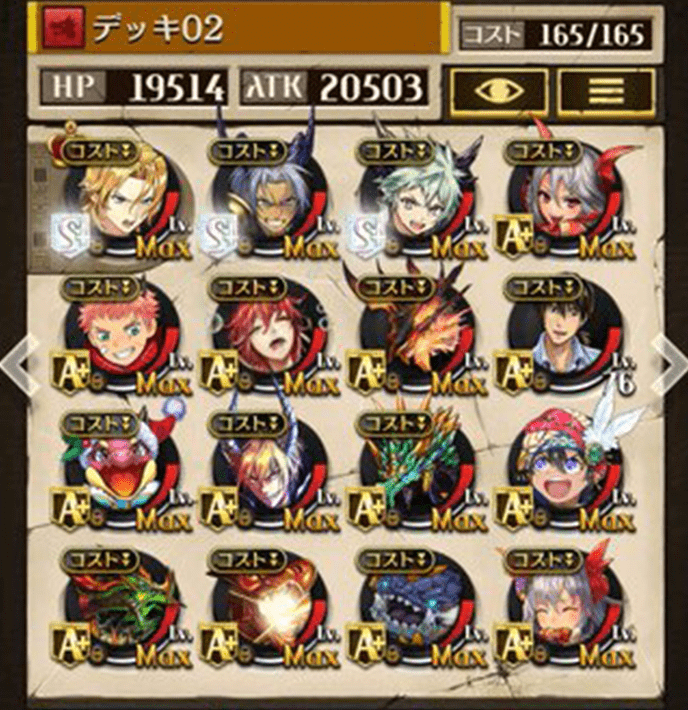Rename deck via デッキ02 title bar
688x710 pixels.
[x=230, y=30]
